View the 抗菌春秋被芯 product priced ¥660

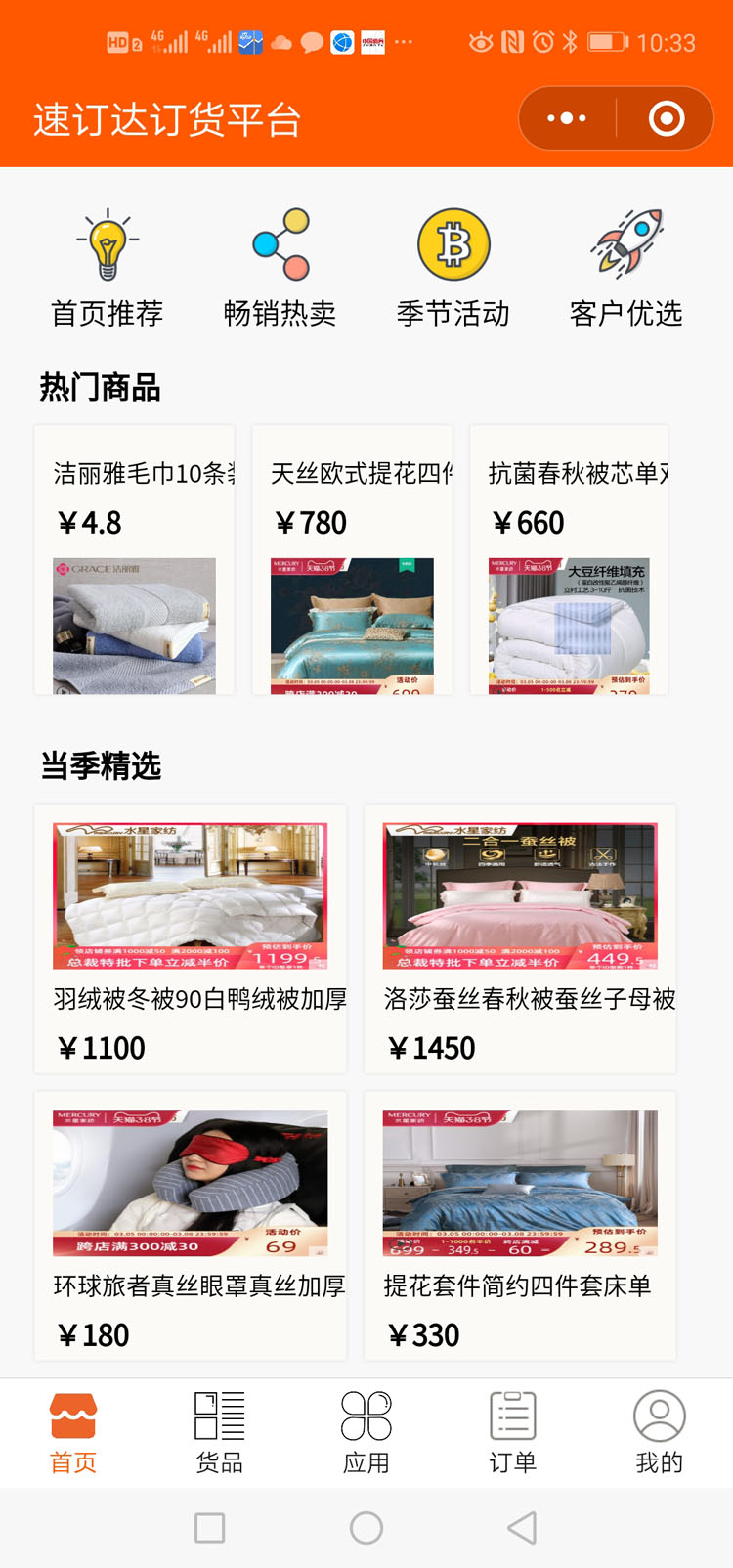(x=570, y=560)
